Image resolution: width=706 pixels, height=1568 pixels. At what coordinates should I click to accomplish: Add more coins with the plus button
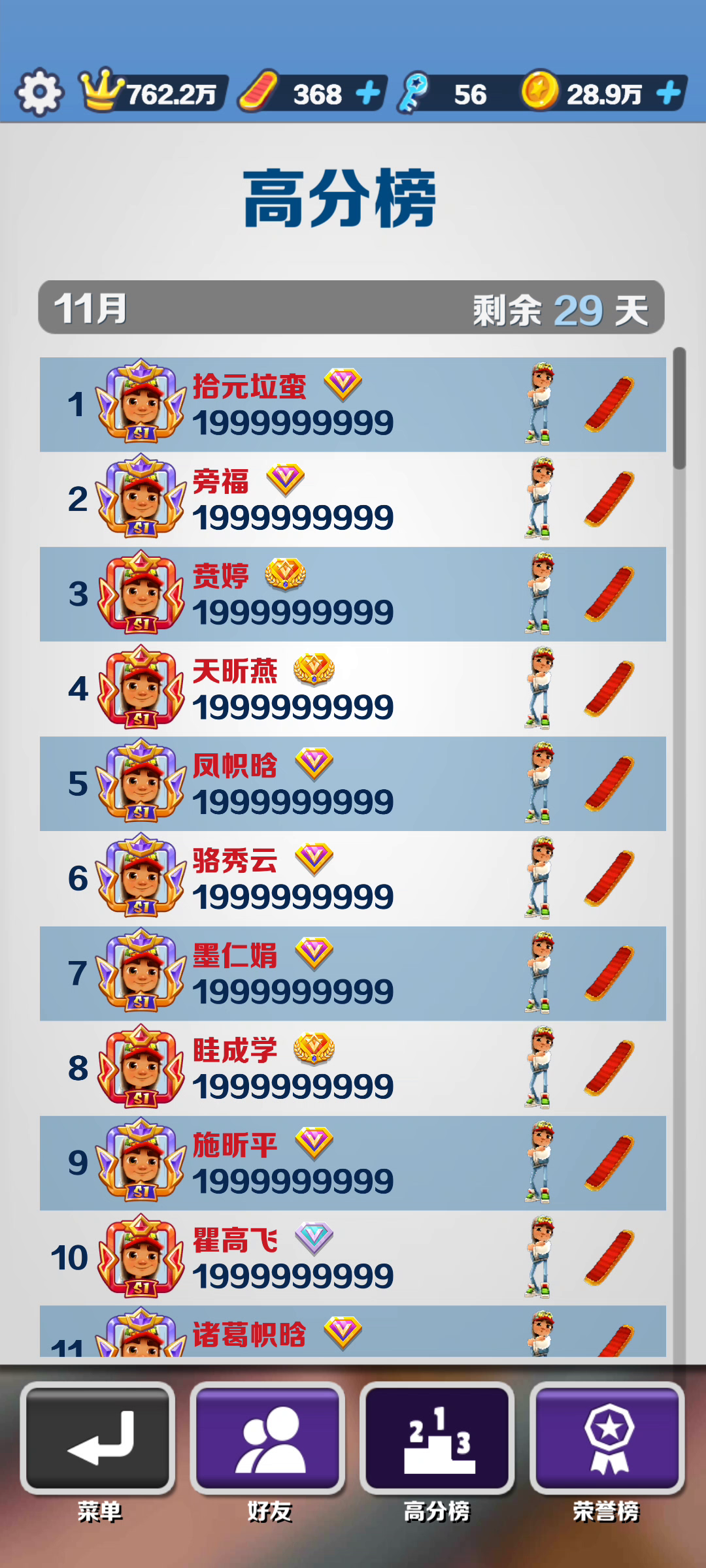point(668,93)
